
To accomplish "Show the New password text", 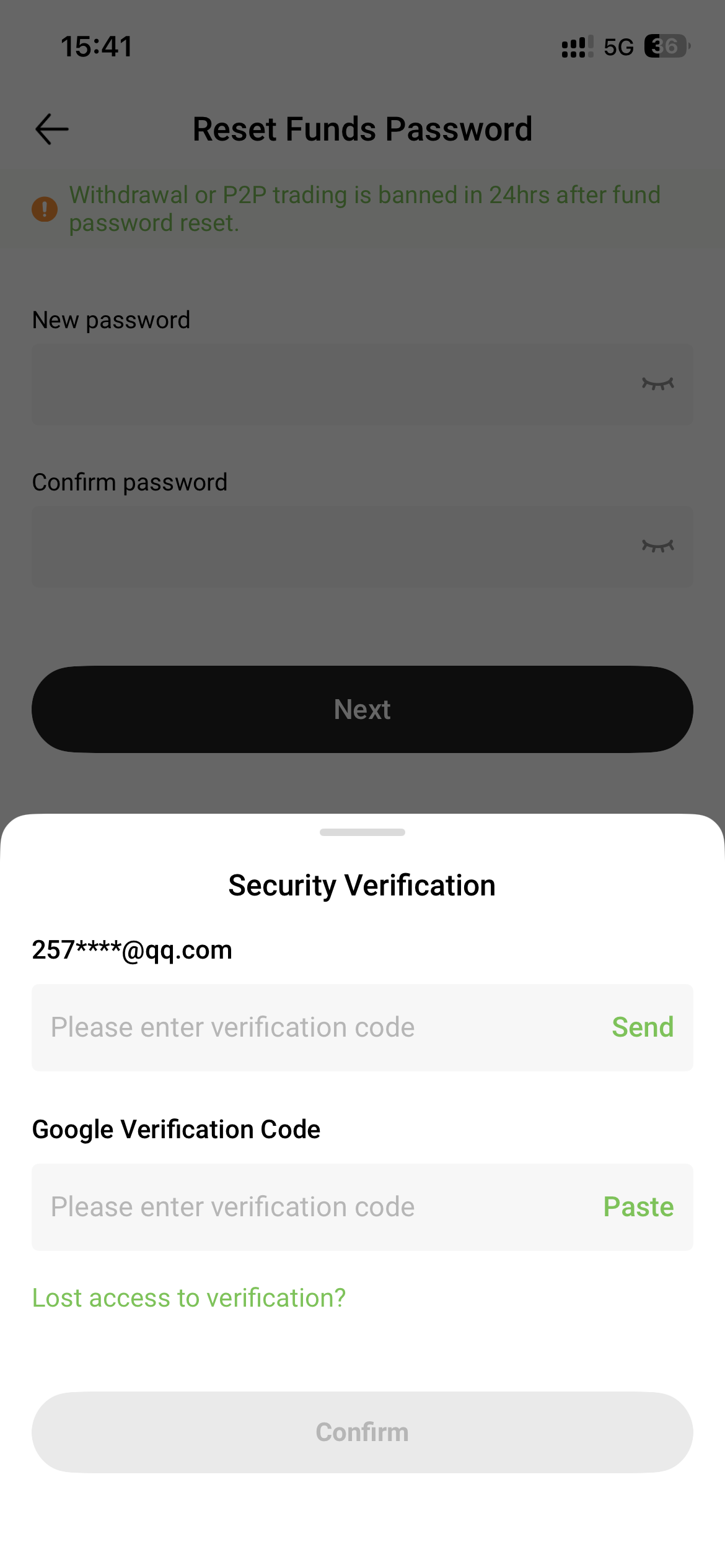I will [657, 384].
